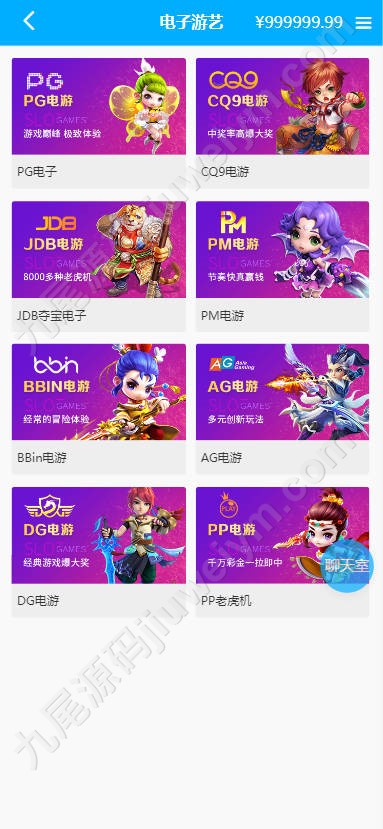
Task: Select the JDB夺宝电子 card
Action: point(99,266)
